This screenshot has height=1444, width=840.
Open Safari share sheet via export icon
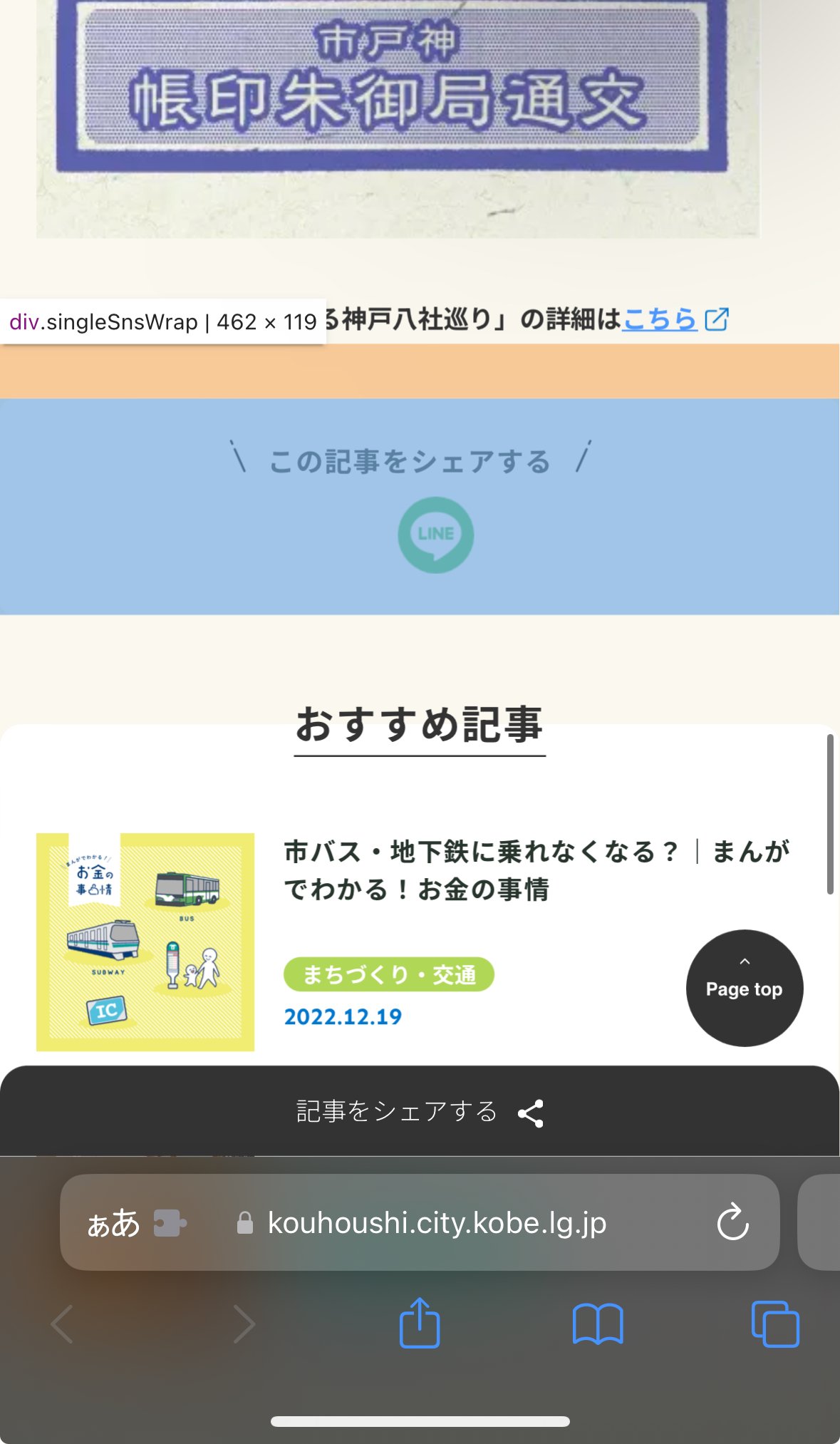pos(420,1324)
